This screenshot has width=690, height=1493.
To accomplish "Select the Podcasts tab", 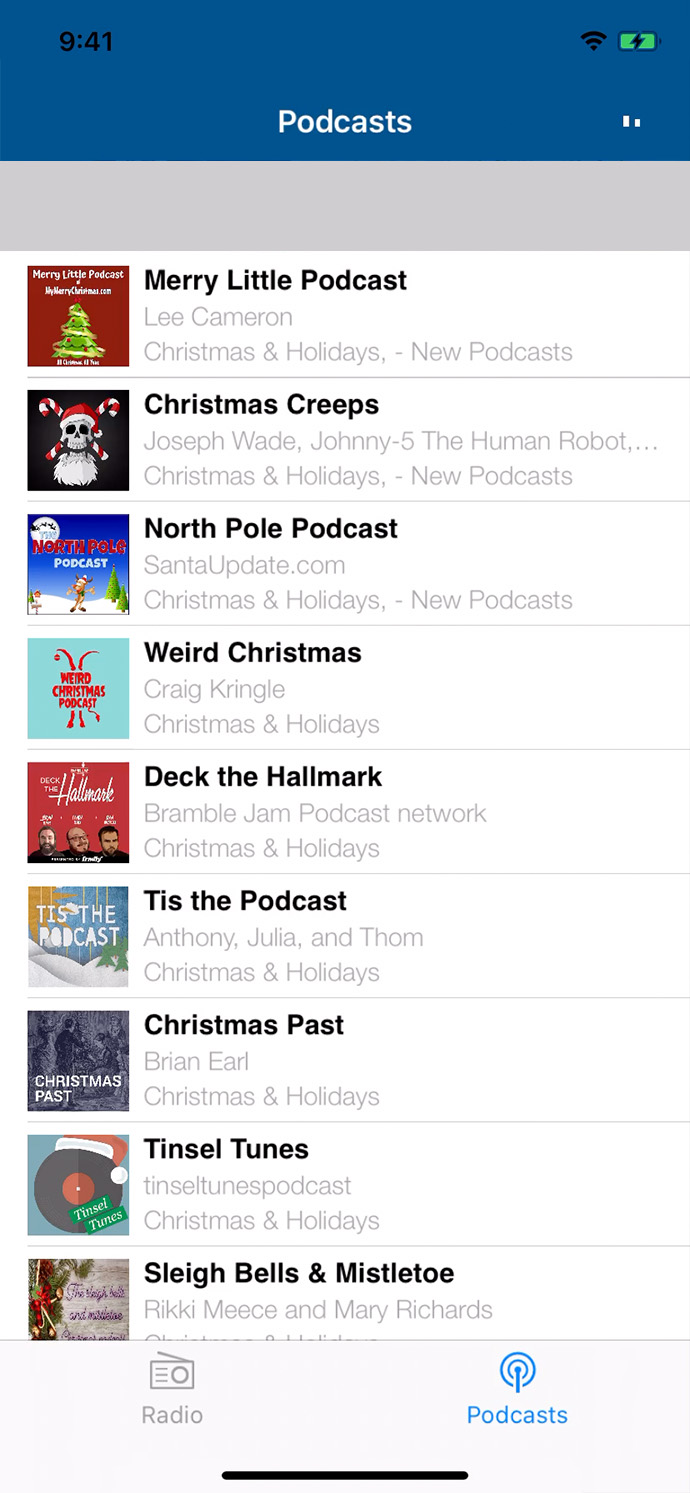I will pyautogui.click(x=517, y=1389).
